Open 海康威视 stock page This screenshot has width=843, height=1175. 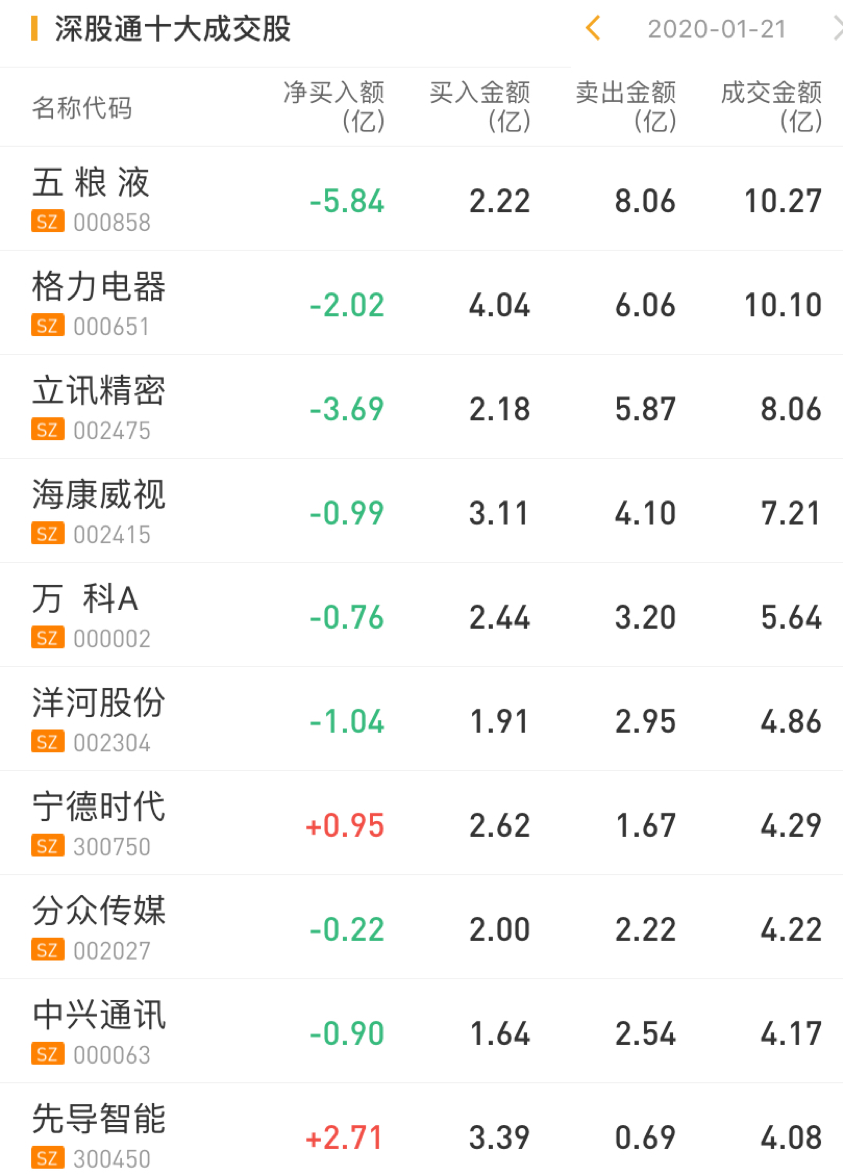tap(98, 510)
